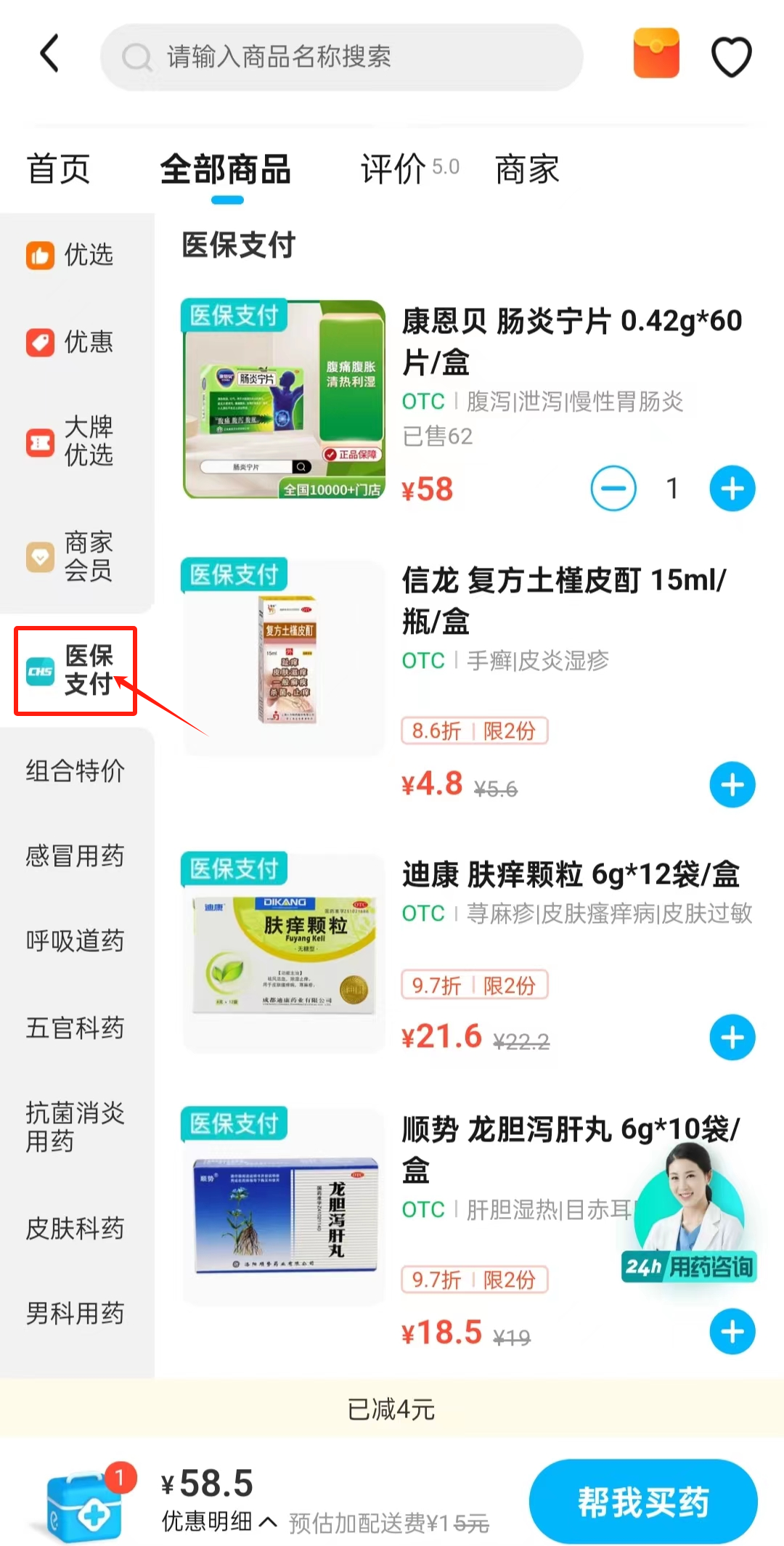Switch to the 商家 tab
The height and width of the screenshot is (1546, 784).
point(527,169)
